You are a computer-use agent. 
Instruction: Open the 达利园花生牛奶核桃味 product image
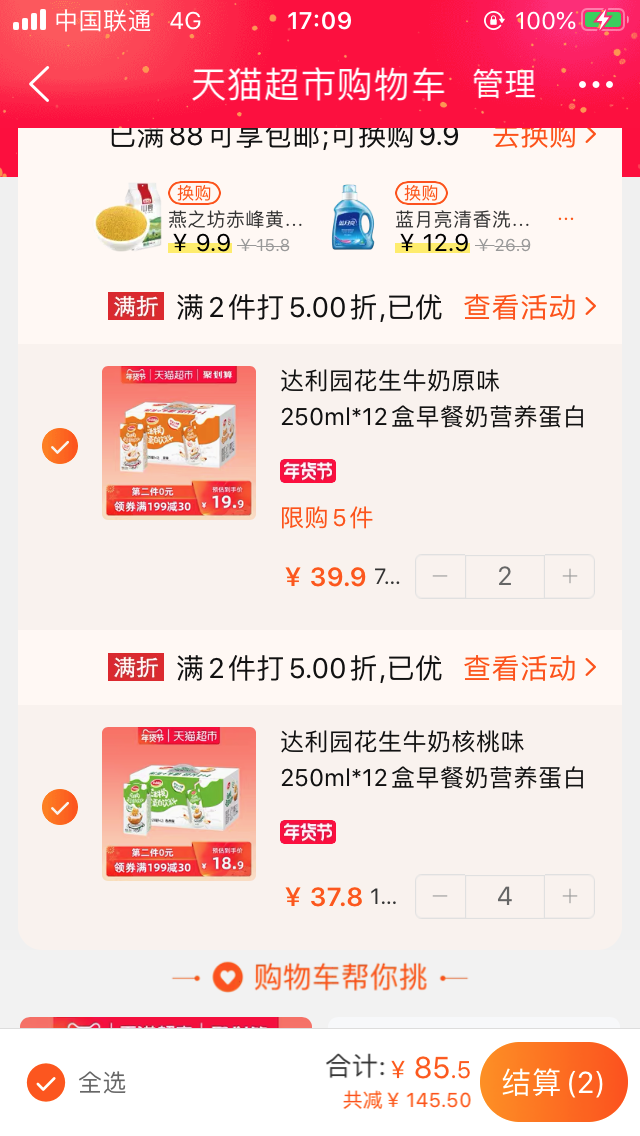pos(179,803)
